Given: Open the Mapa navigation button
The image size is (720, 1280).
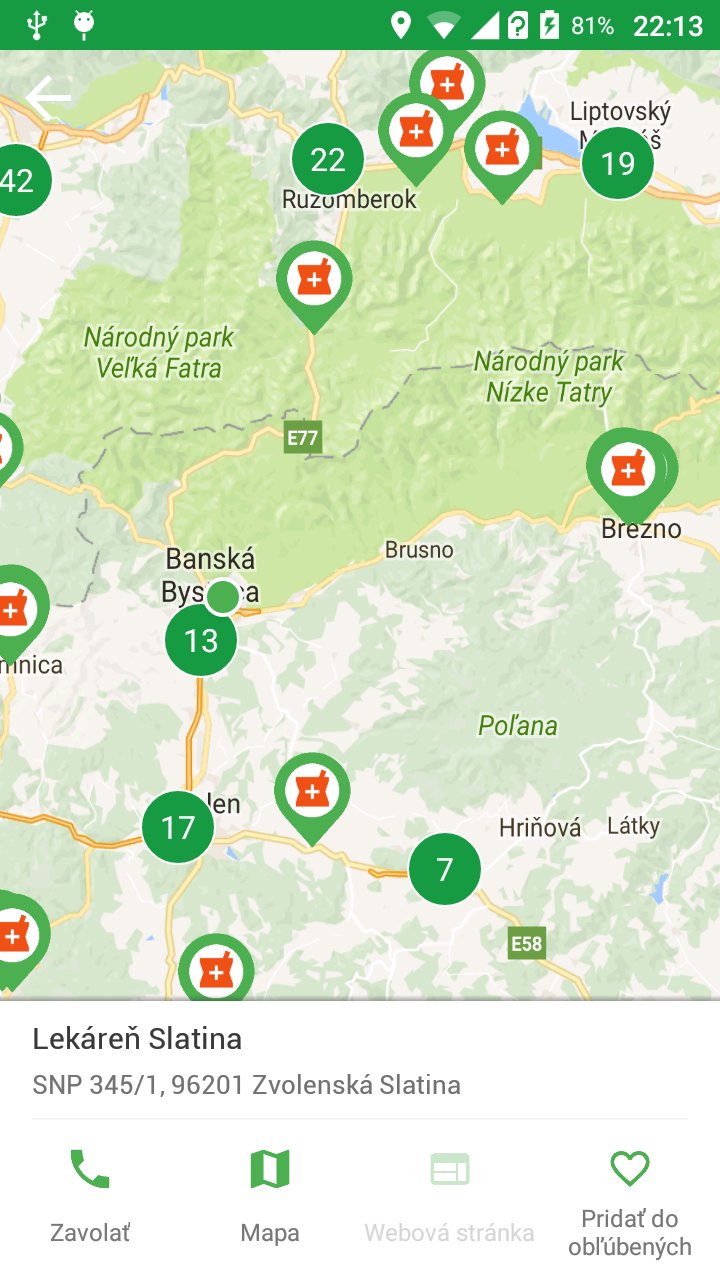Looking at the screenshot, I should pos(270,1196).
